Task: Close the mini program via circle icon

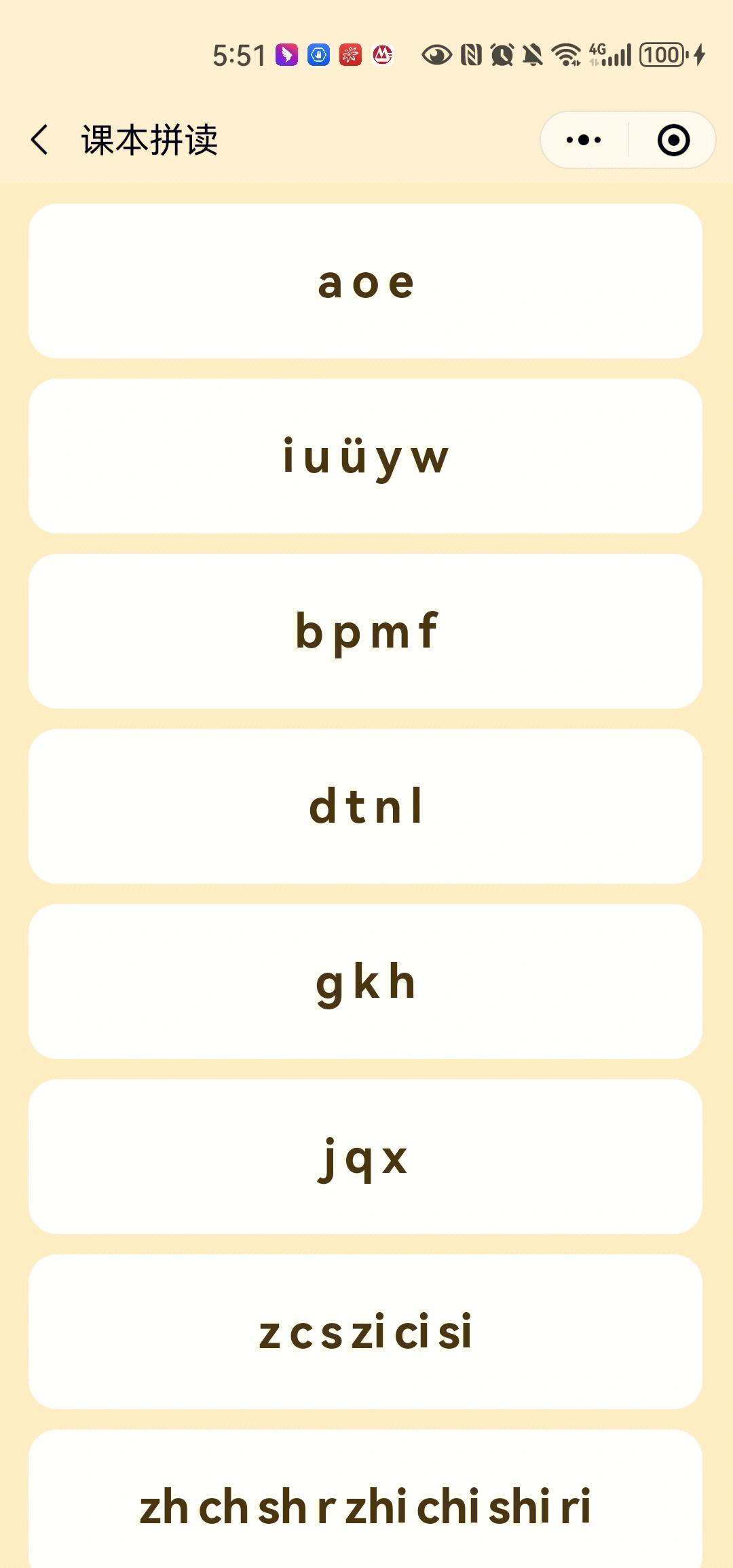Action: point(673,140)
